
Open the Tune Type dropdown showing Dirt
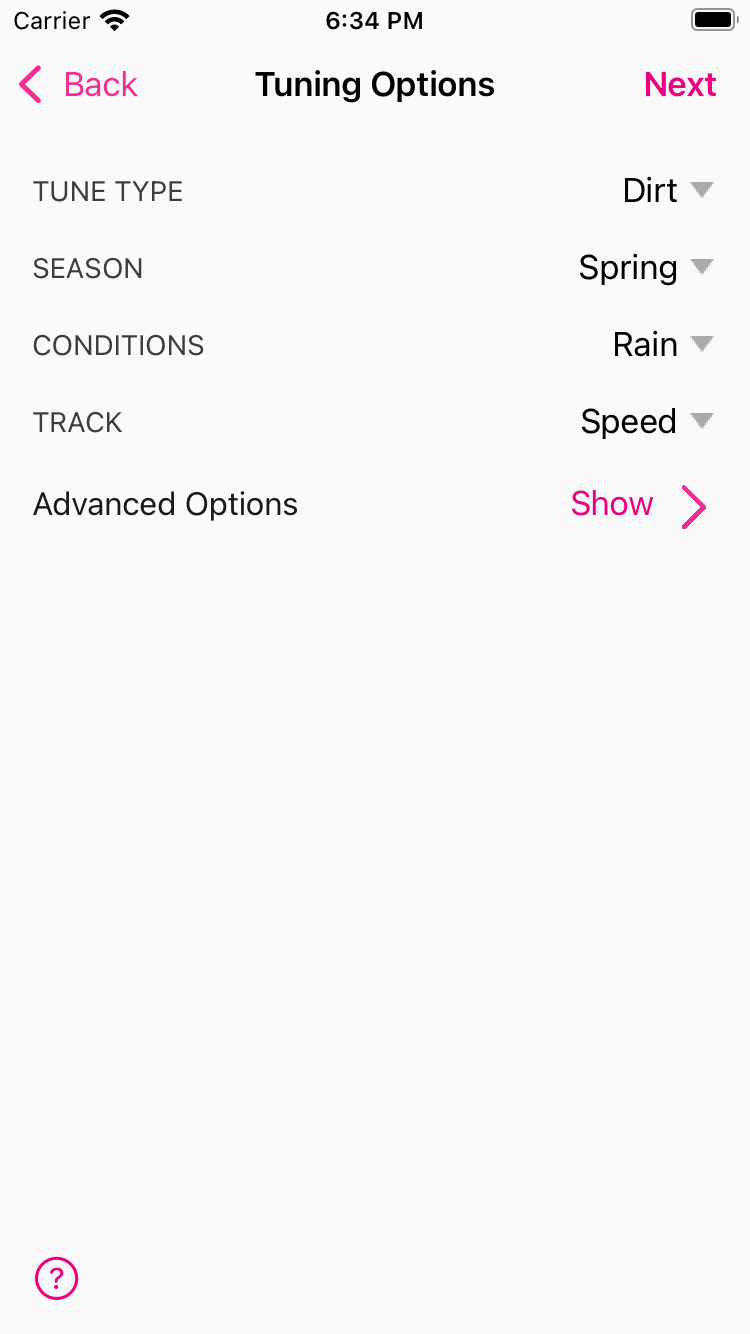(x=652, y=190)
